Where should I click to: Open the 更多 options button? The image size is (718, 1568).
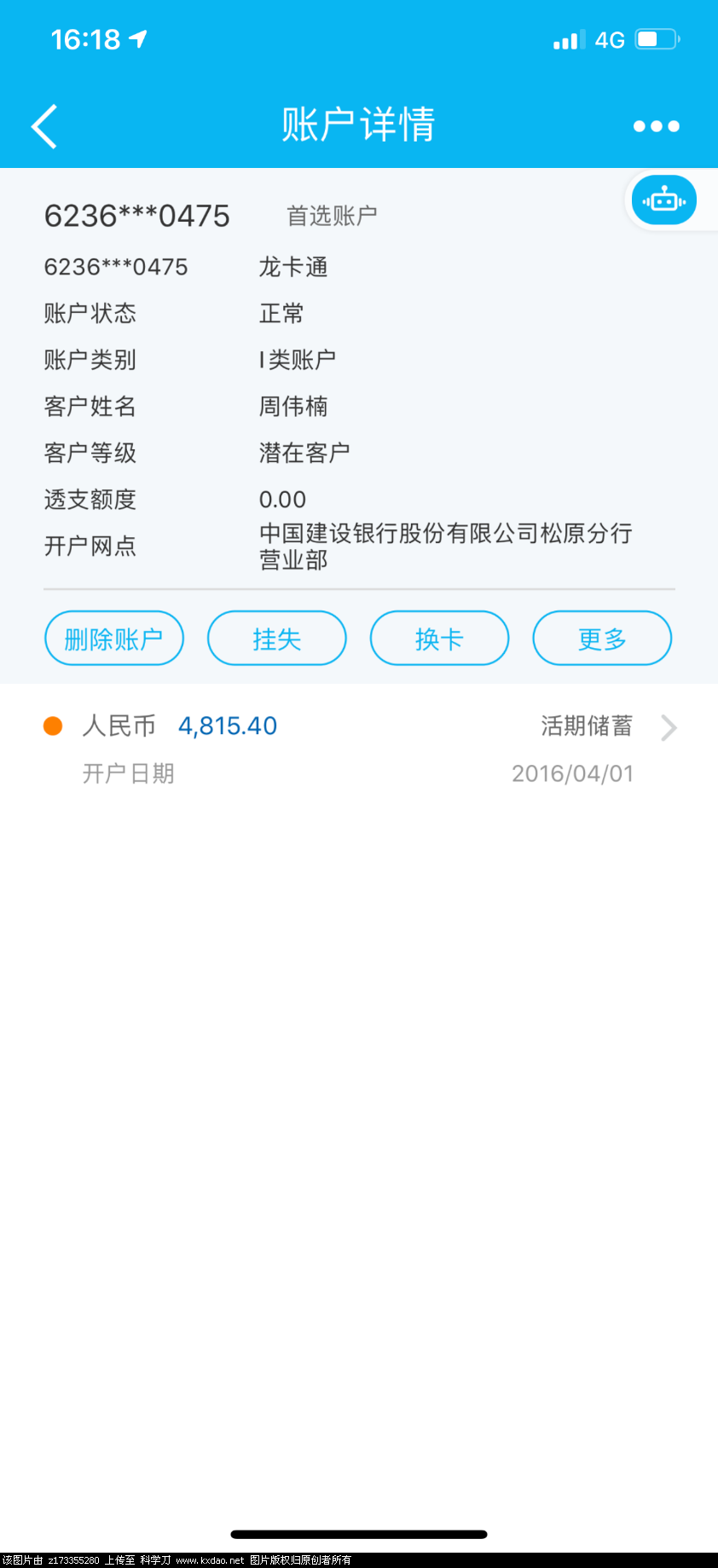(602, 638)
